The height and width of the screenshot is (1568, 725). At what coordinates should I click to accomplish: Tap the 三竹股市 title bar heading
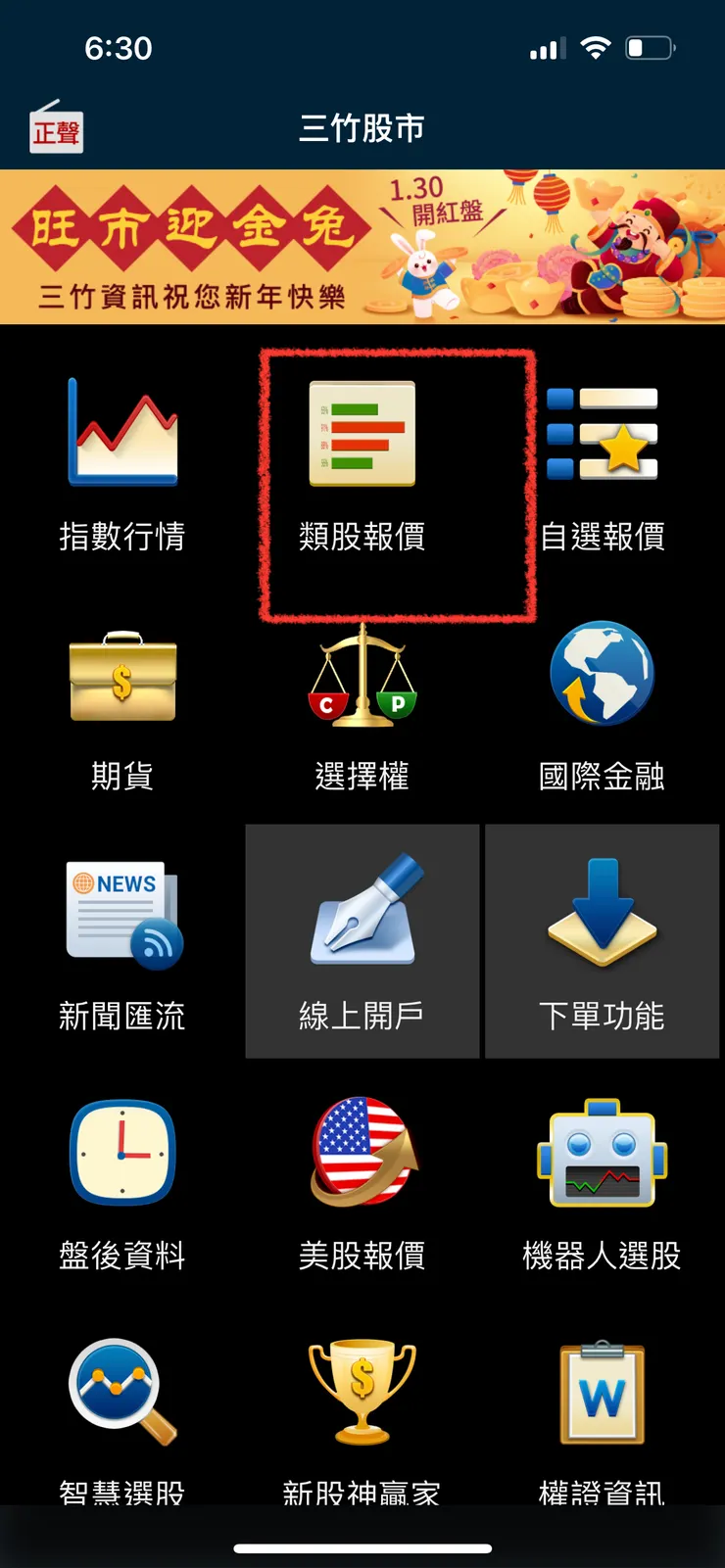pos(362,128)
